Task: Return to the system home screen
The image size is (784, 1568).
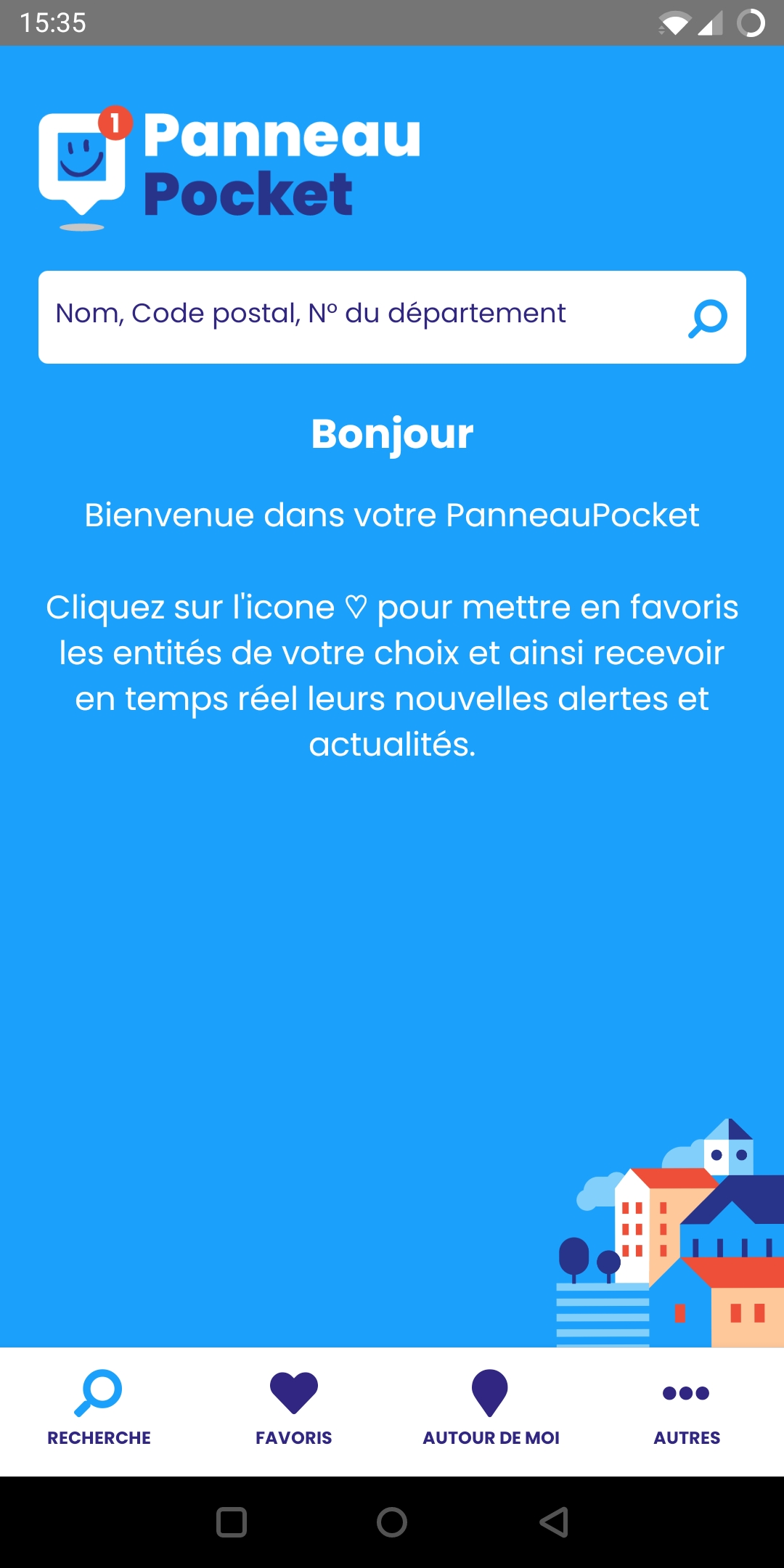Action: [x=392, y=1522]
